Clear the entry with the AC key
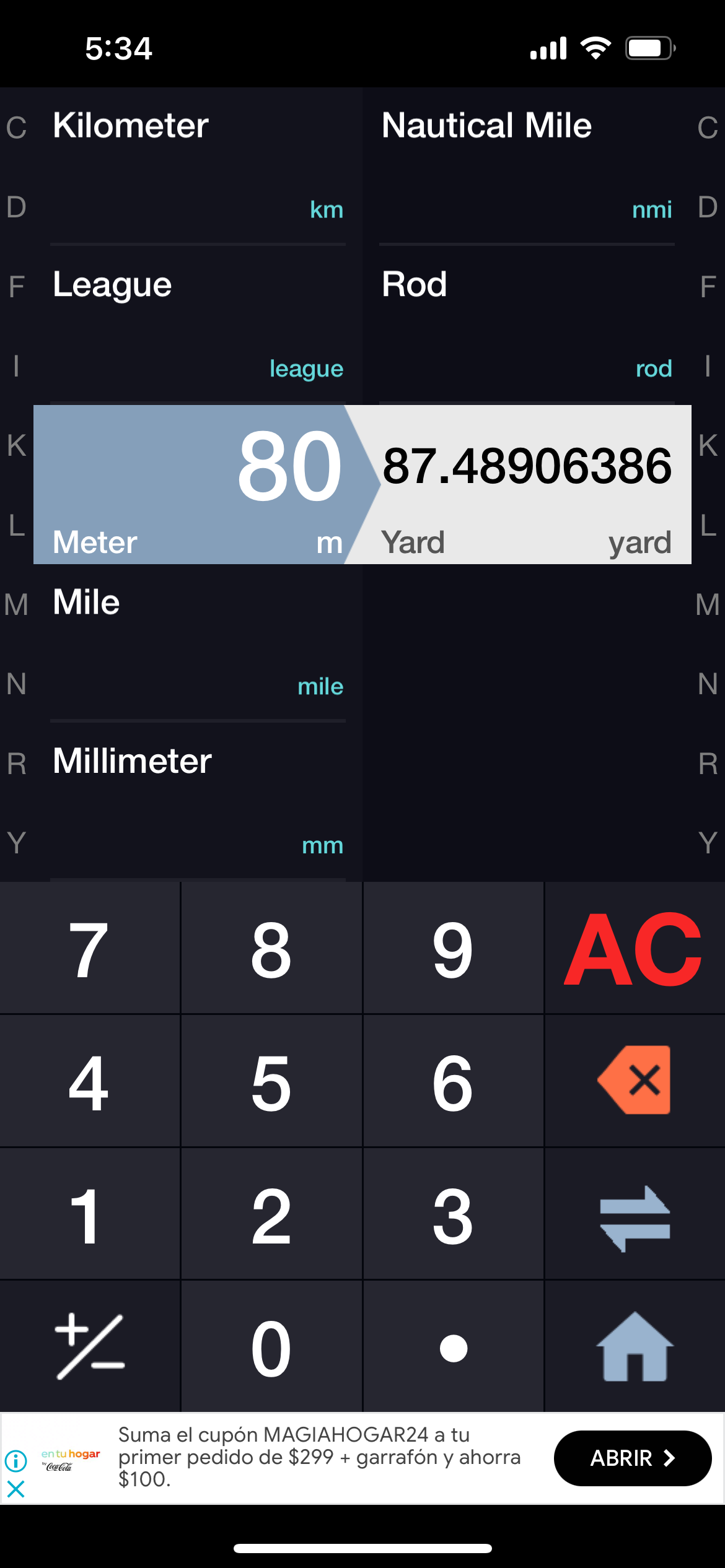Screen dimensions: 725x1568 [634, 948]
